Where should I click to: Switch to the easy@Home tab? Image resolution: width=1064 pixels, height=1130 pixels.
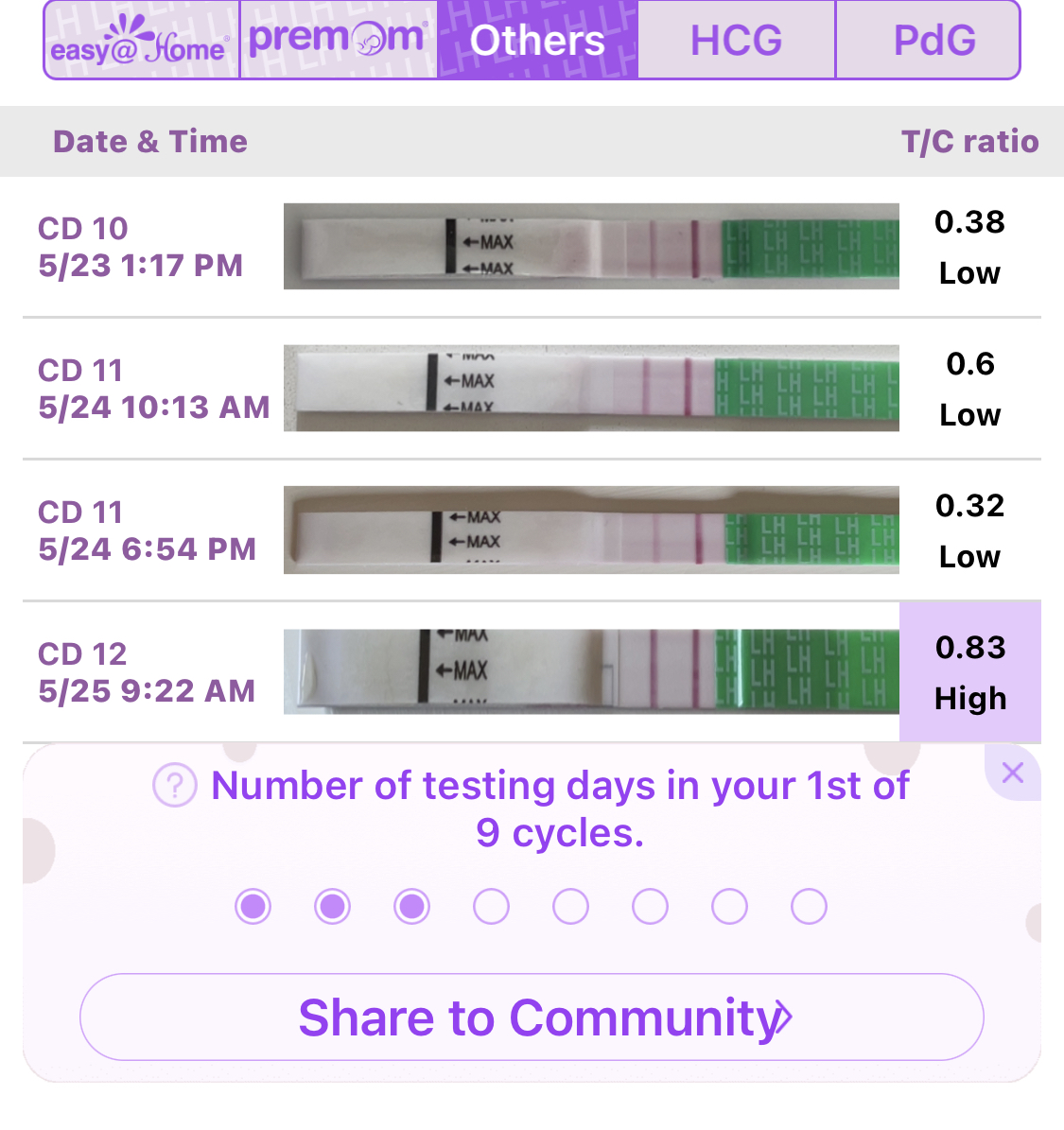(142, 41)
